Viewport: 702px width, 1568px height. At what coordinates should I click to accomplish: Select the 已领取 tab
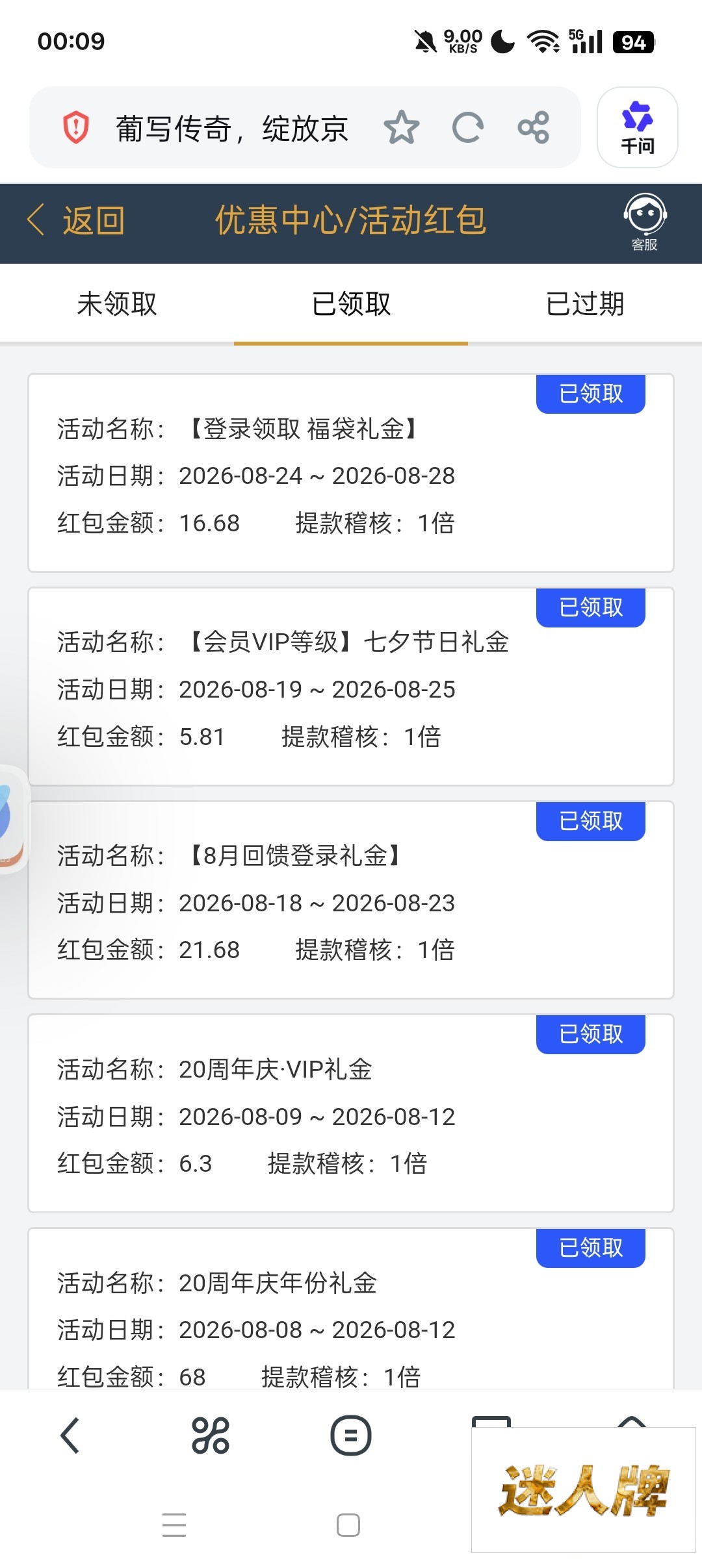click(x=351, y=304)
